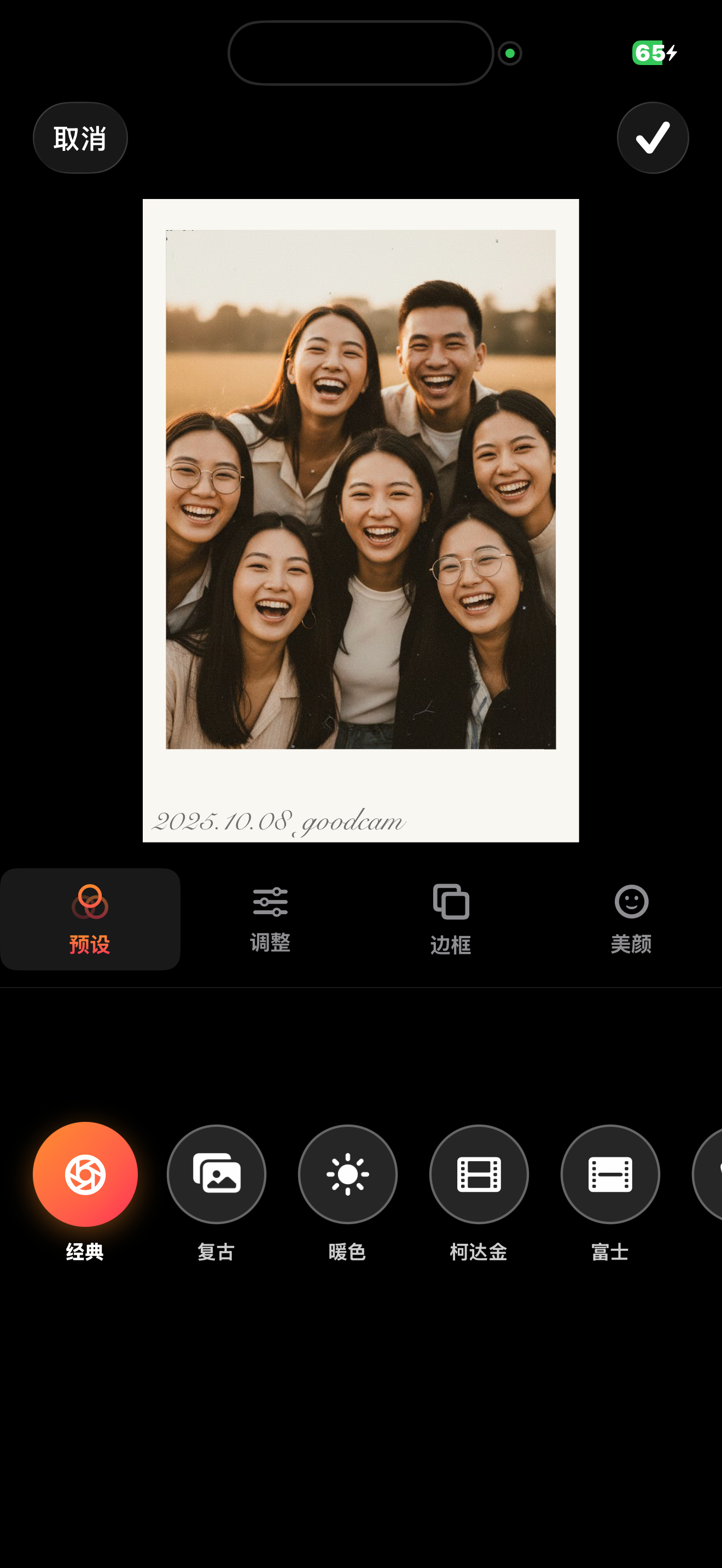Confirm edits with the checkmark button

point(653,138)
